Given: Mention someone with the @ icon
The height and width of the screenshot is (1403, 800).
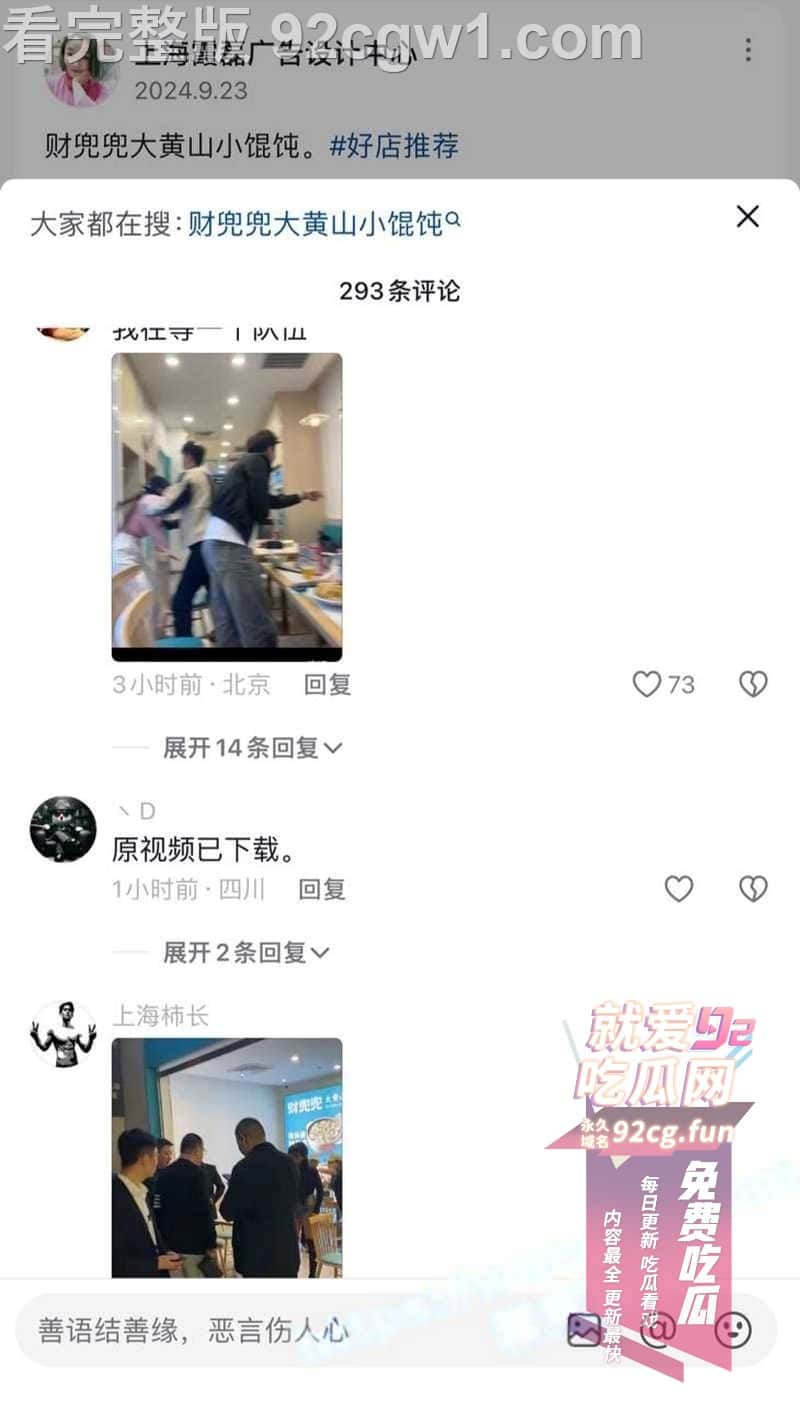Looking at the screenshot, I should click(x=658, y=1330).
